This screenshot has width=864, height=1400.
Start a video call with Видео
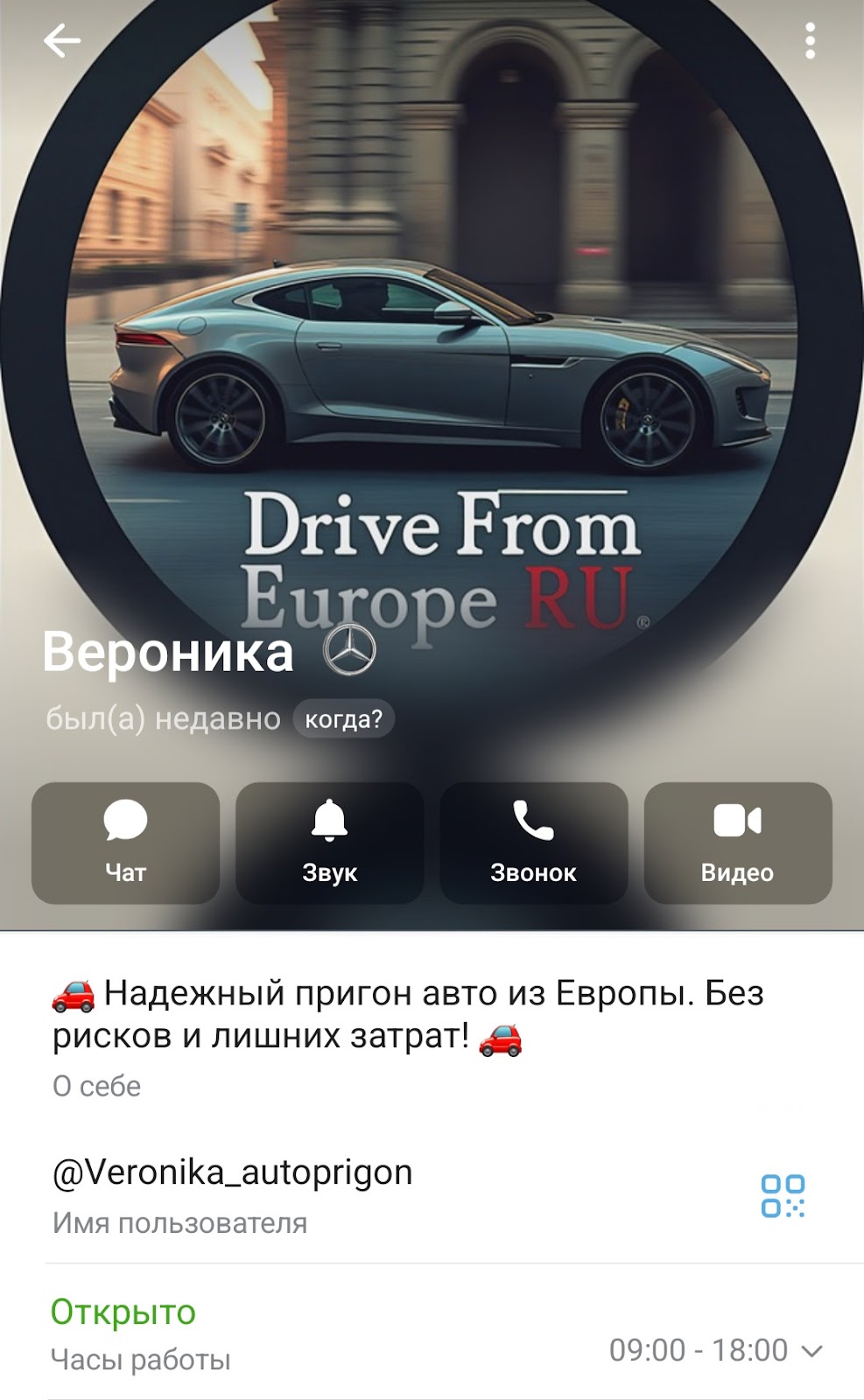(737, 843)
